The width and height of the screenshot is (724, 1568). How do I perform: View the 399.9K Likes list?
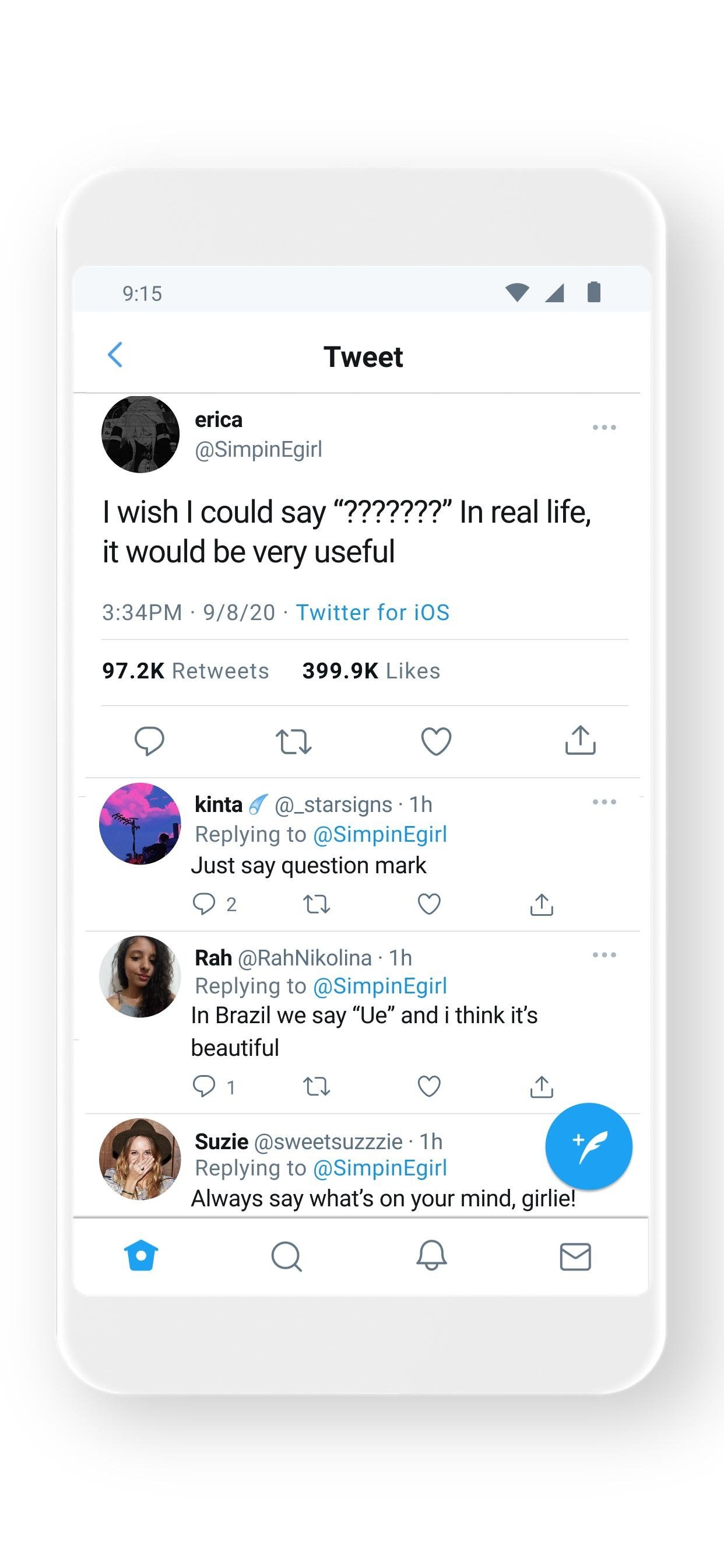(371, 671)
